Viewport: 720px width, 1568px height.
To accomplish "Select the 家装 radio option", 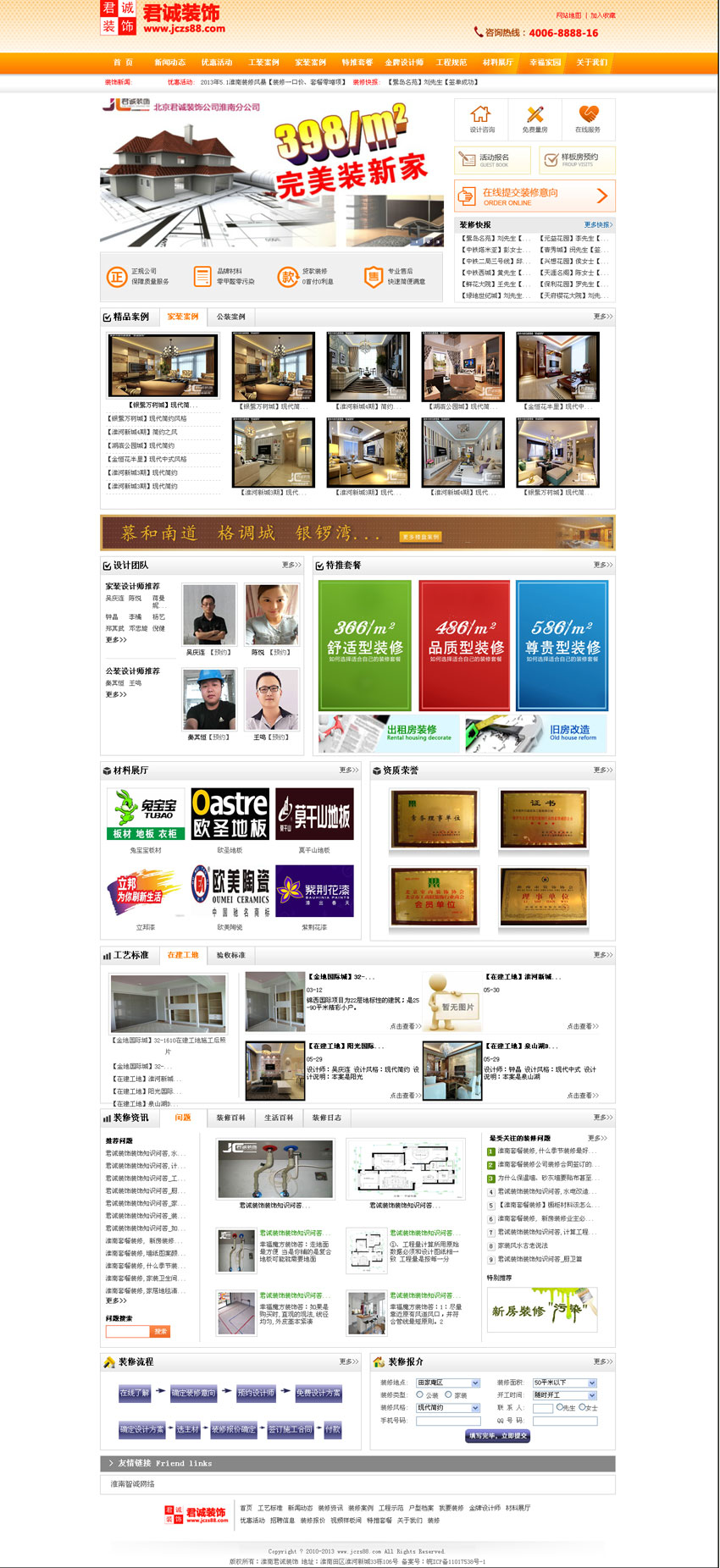I will coord(448,1394).
